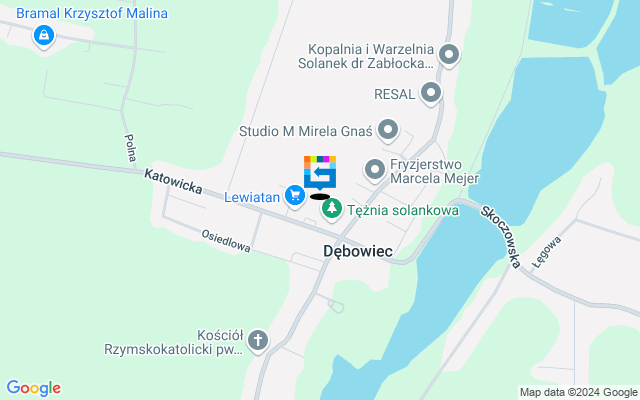Open the Kopalnia i Warzelnia Solanek marker

coord(448,55)
